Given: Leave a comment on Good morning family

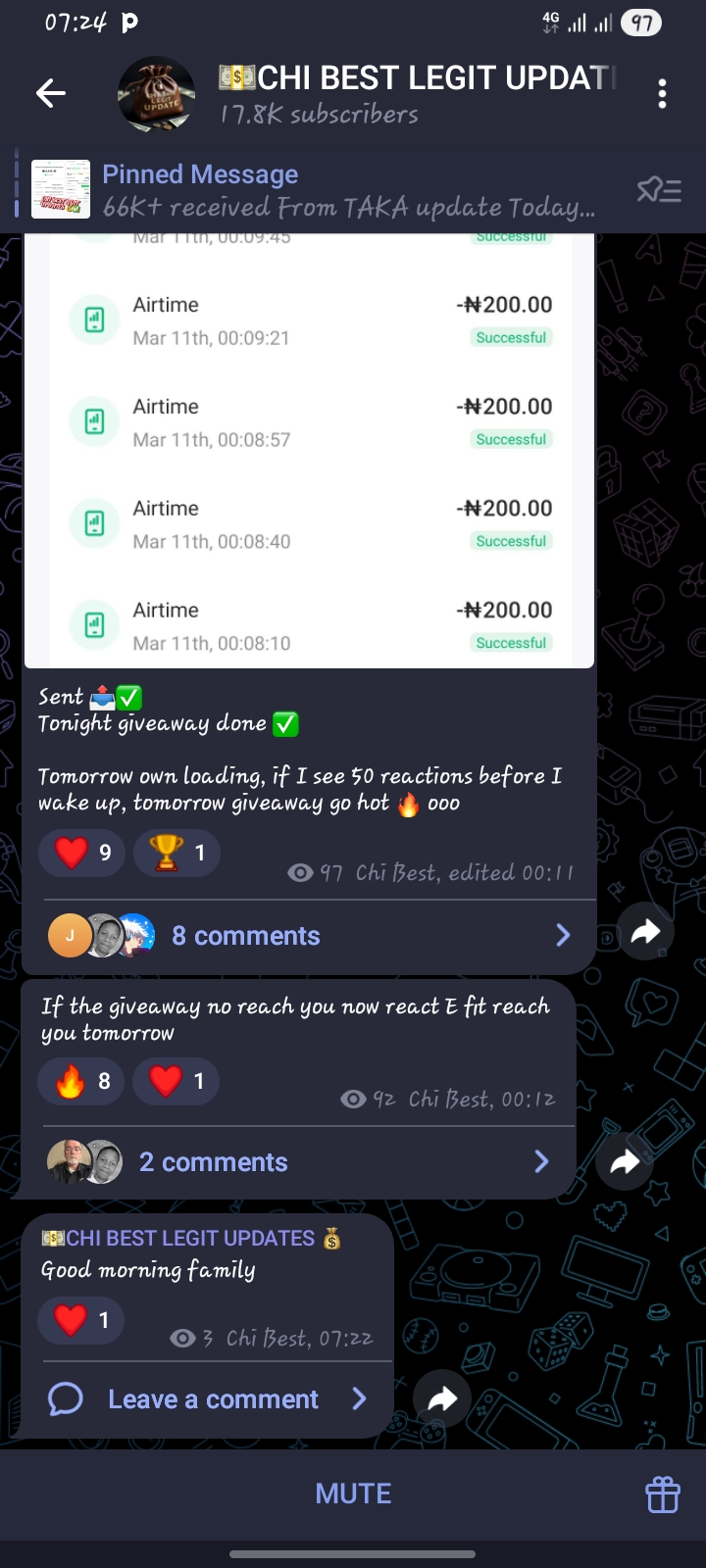Looking at the screenshot, I should click(x=211, y=1399).
